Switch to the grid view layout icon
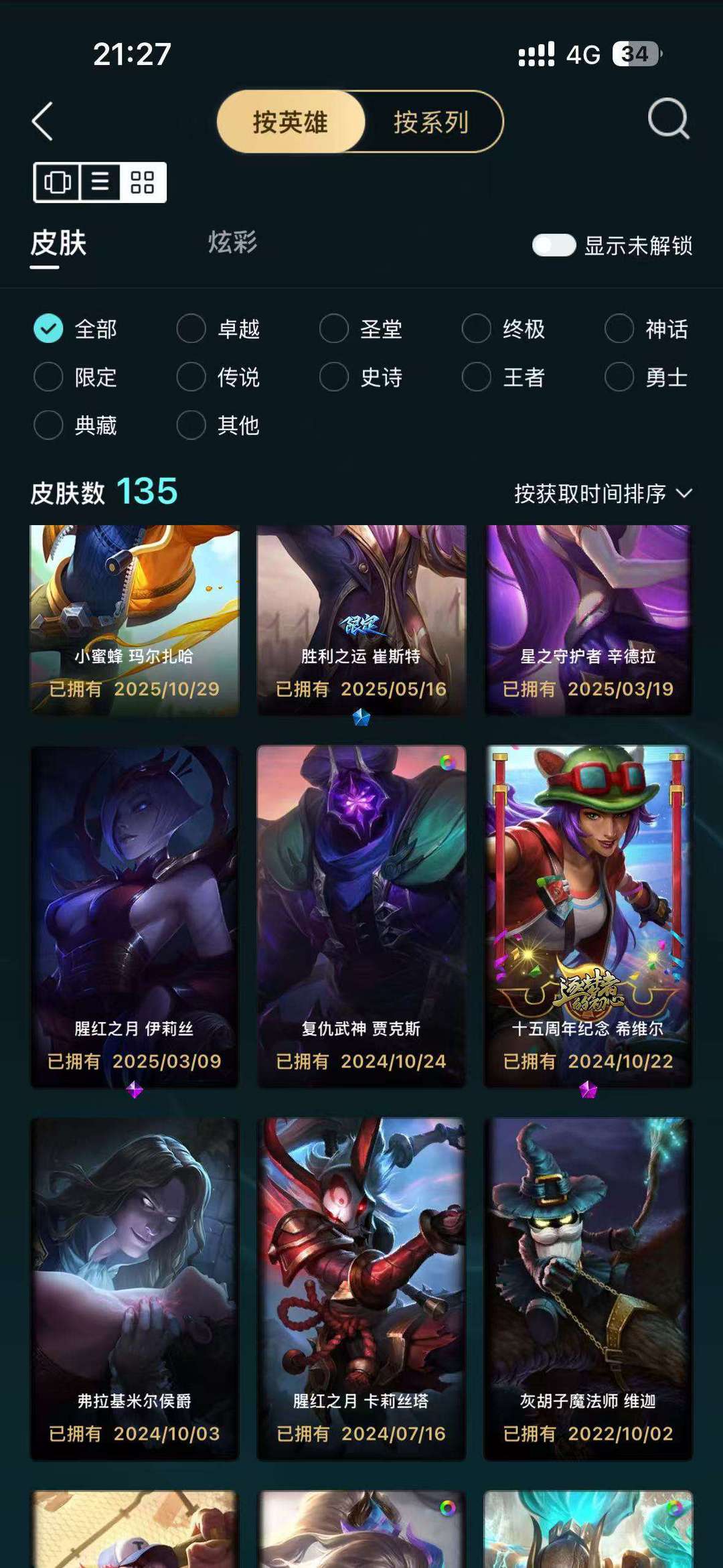 coord(143,182)
